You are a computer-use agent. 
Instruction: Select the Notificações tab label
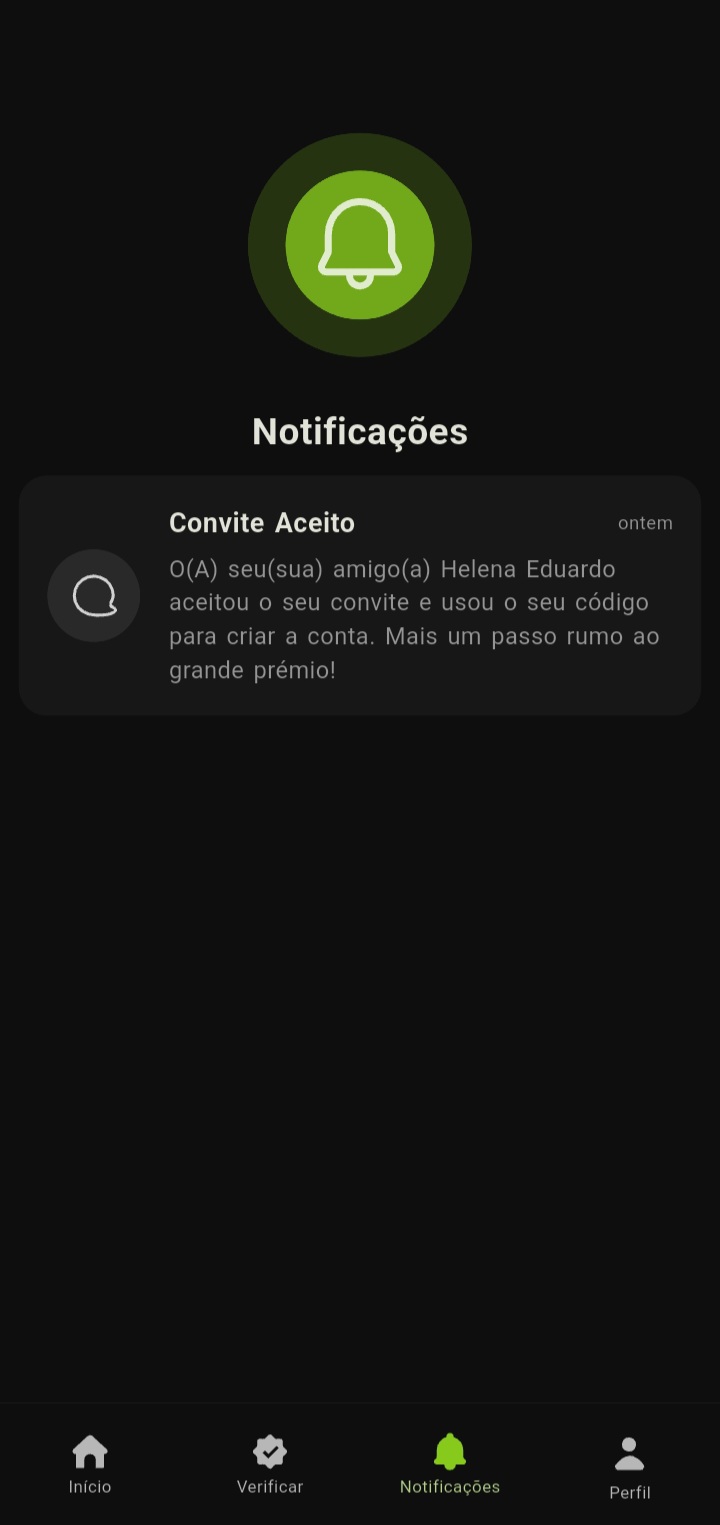449,1487
